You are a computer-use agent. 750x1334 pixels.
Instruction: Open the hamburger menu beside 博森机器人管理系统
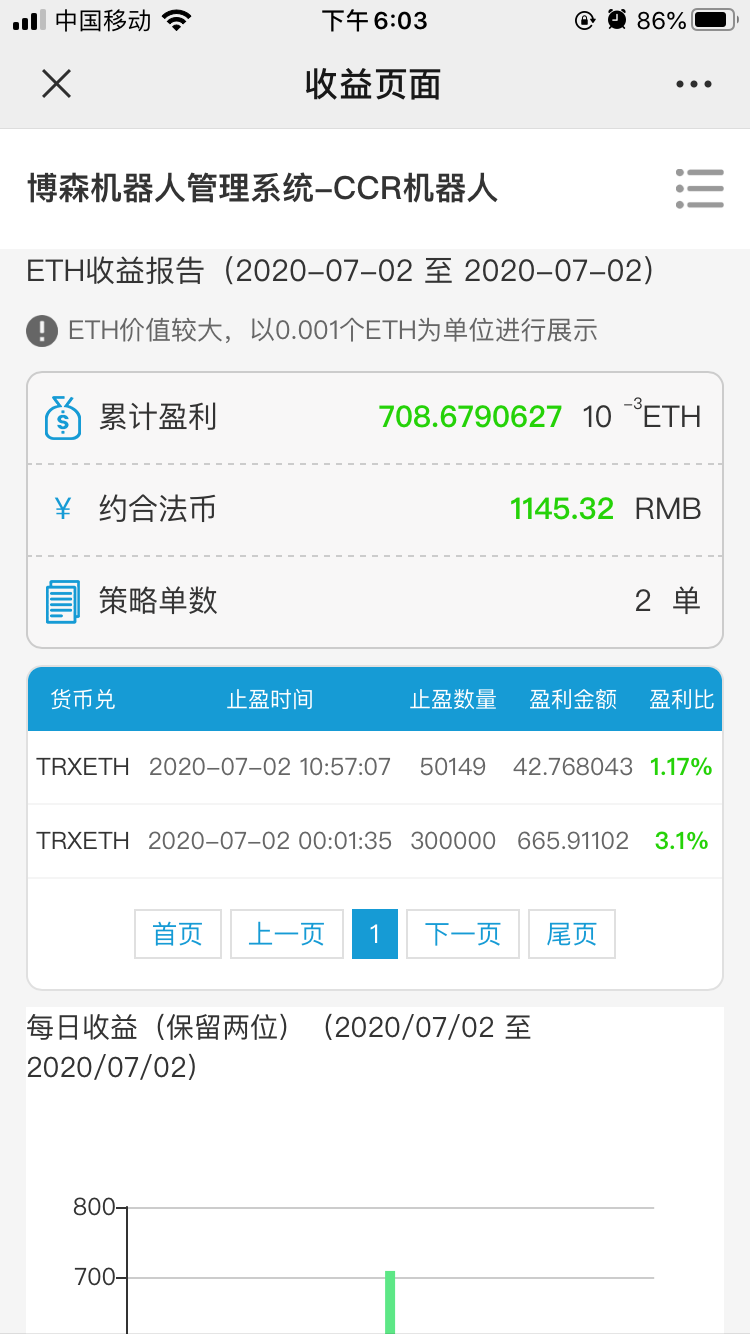point(699,188)
